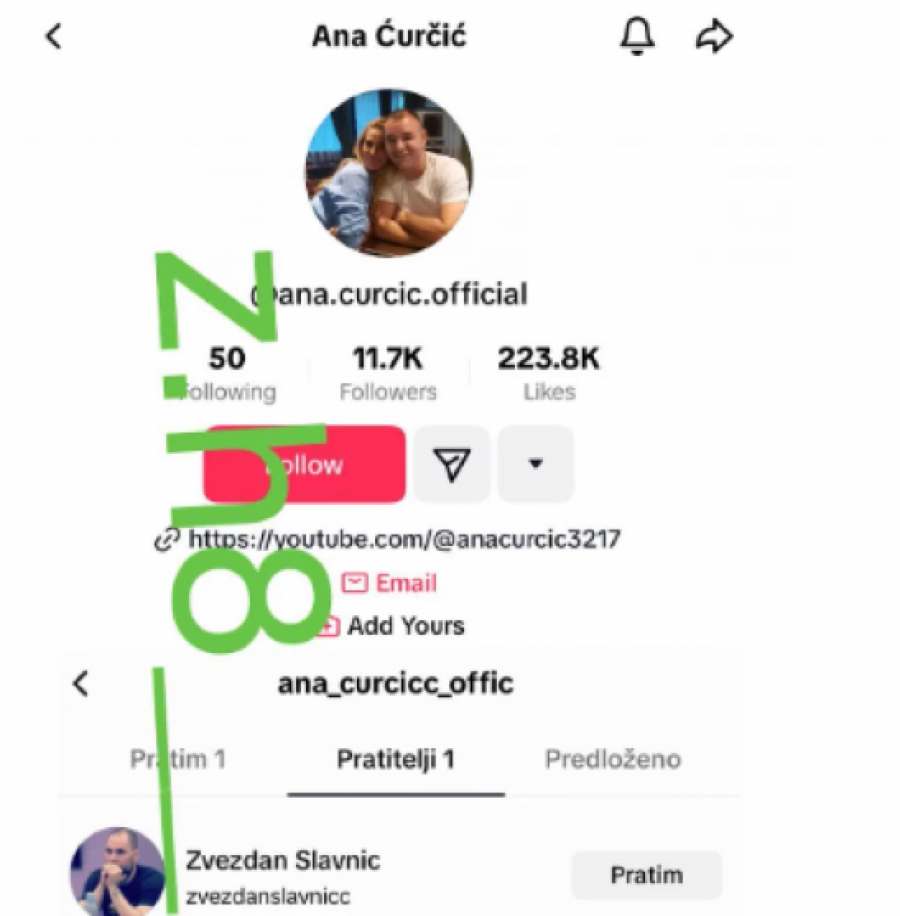The width and height of the screenshot is (900, 916).
Task: Tap the back arrow on the profile page
Action: (53, 36)
